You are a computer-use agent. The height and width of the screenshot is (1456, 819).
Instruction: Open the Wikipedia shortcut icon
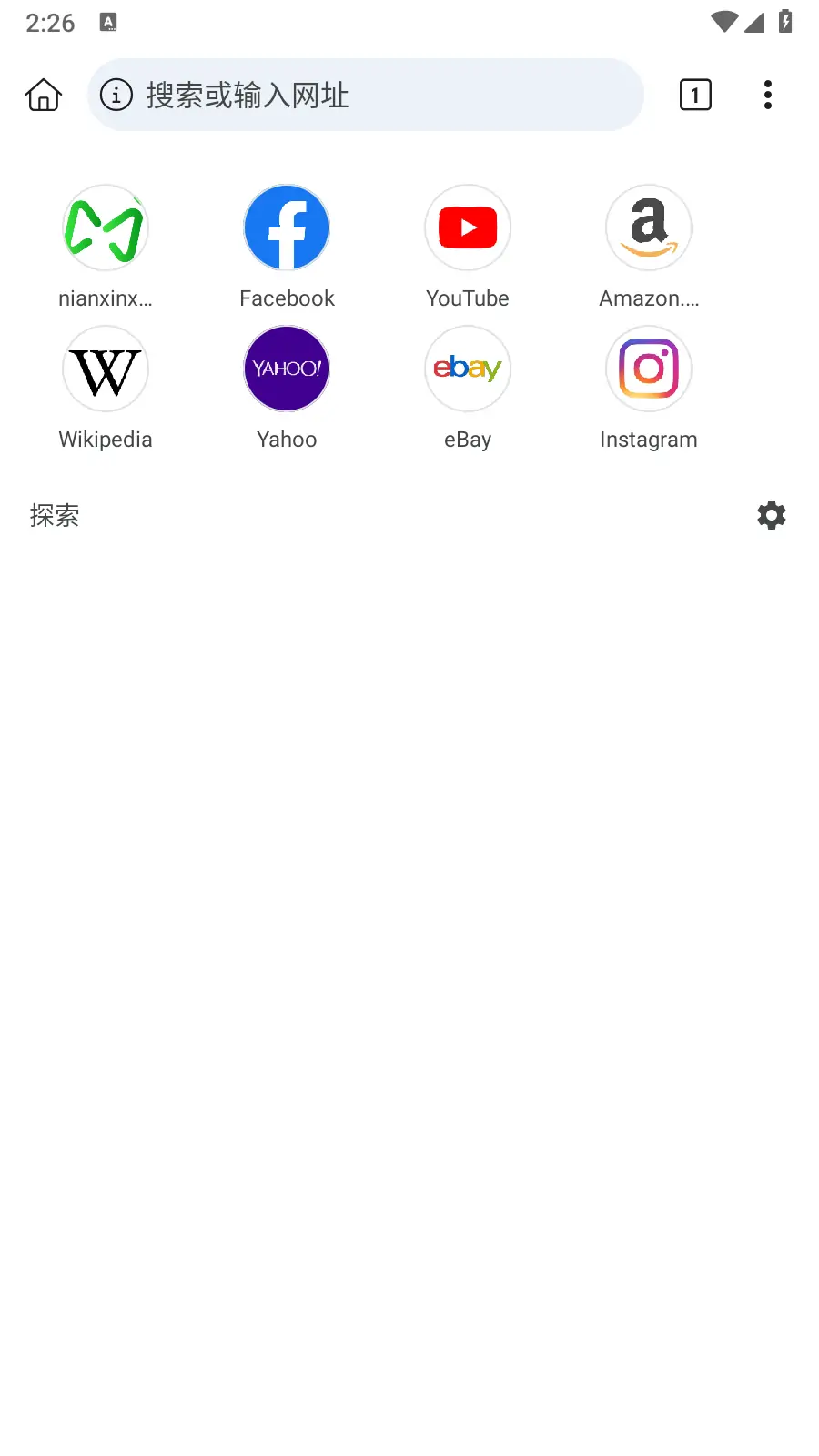click(x=105, y=369)
